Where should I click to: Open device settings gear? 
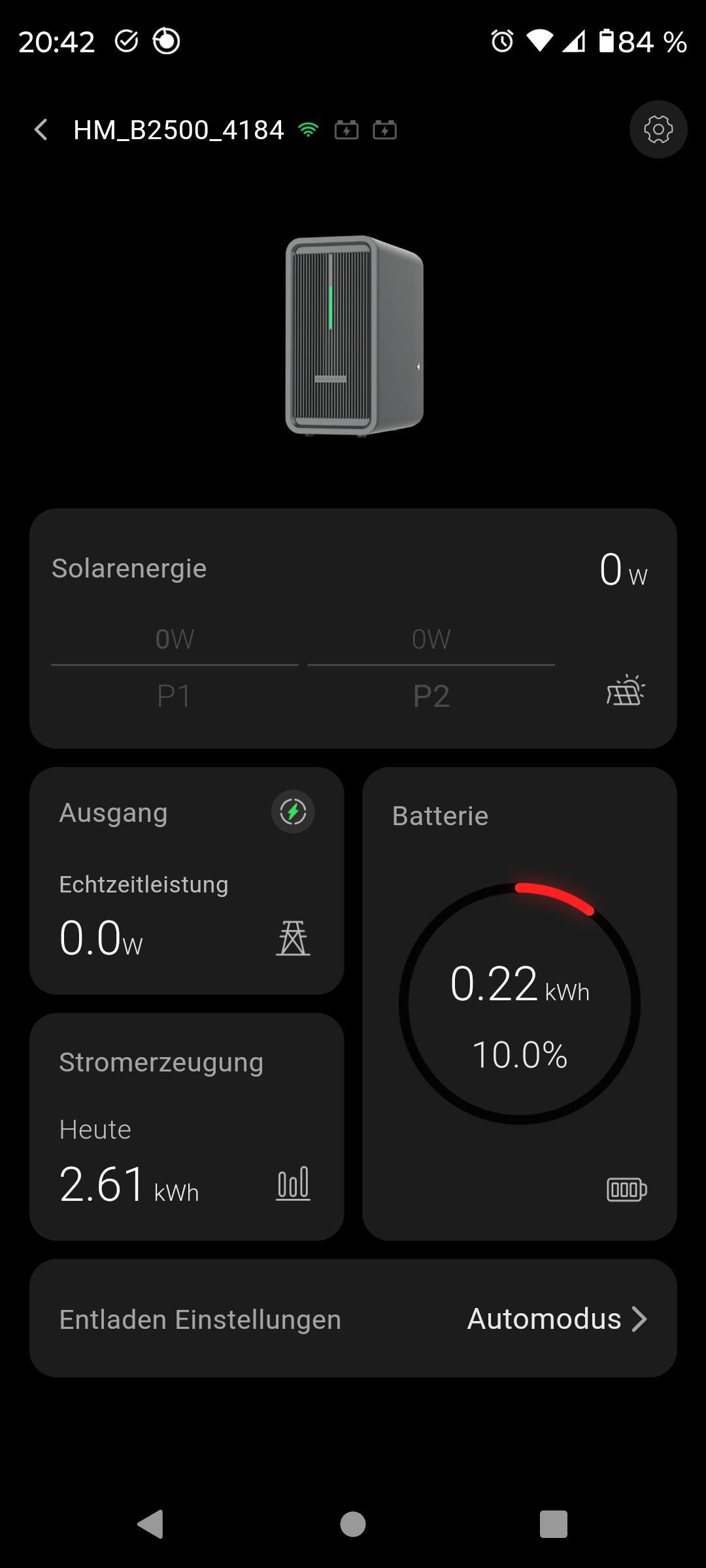[x=658, y=129]
